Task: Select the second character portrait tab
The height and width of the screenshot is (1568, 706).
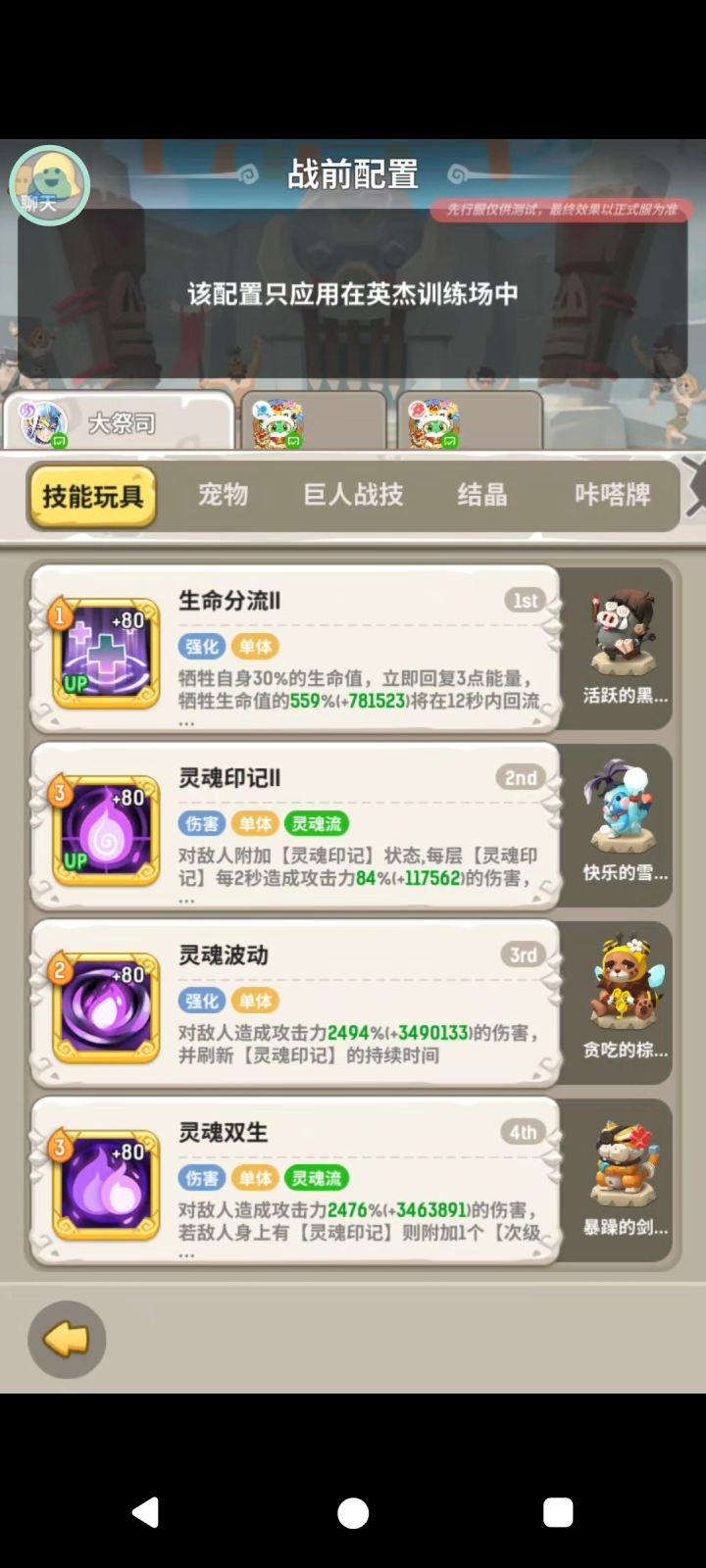Action: (x=314, y=419)
